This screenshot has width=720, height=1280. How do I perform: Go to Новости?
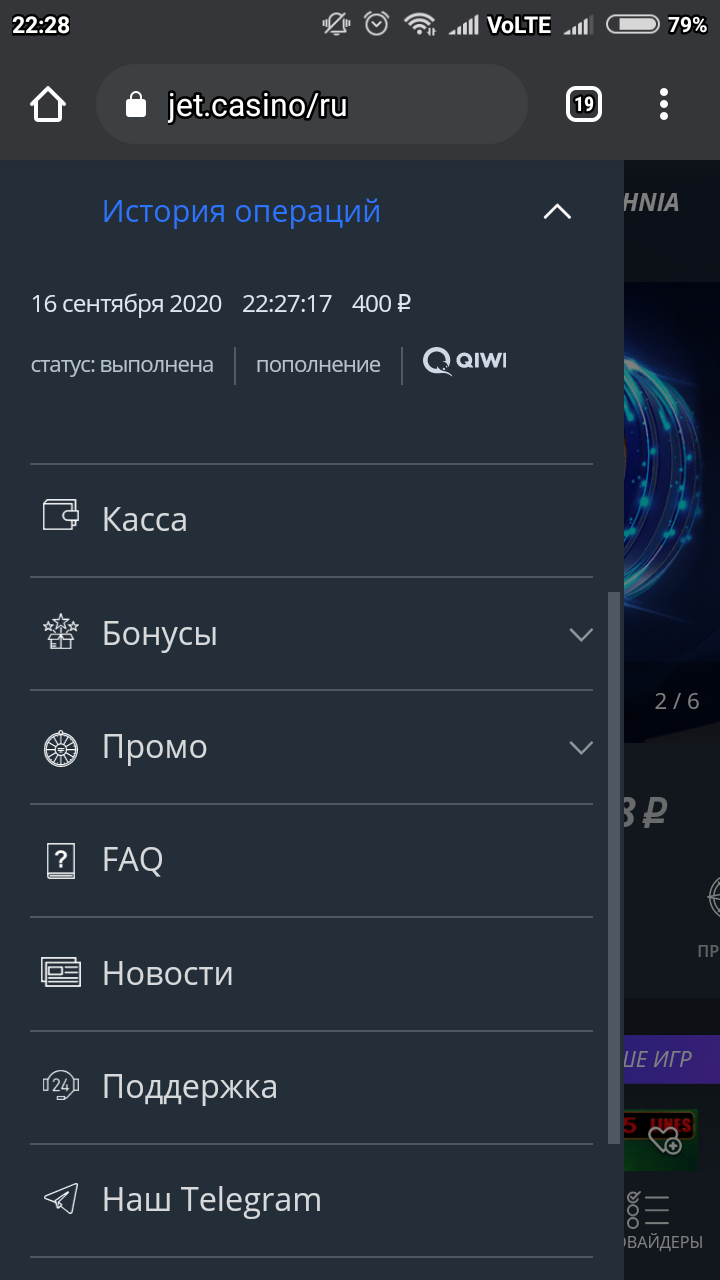pos(167,974)
